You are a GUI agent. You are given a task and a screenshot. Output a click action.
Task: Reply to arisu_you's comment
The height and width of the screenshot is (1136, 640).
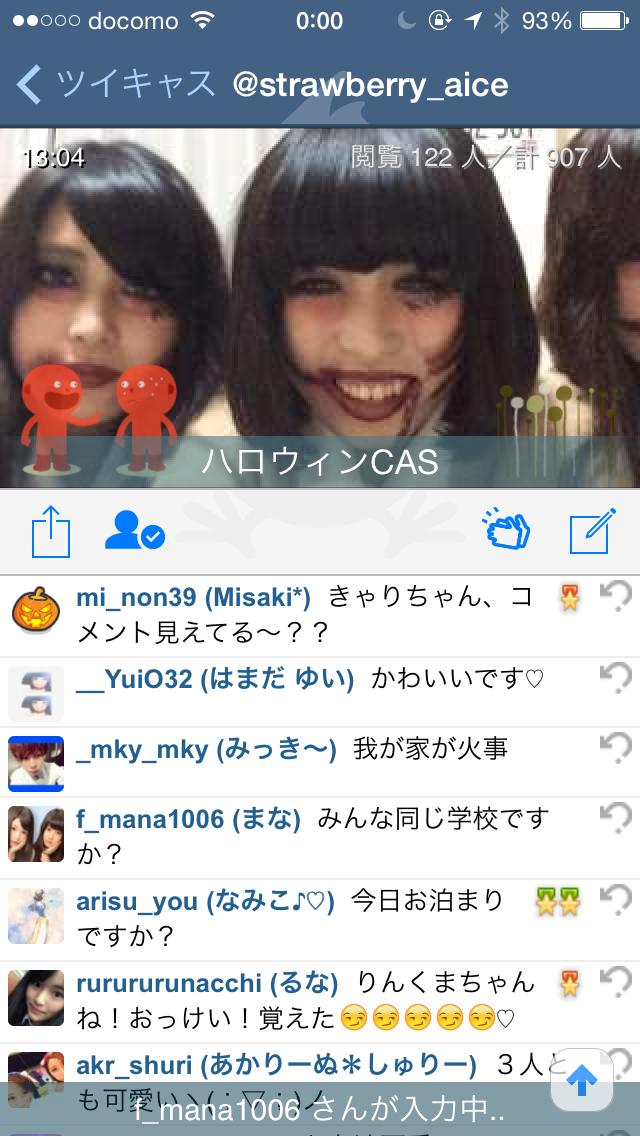pos(616,899)
